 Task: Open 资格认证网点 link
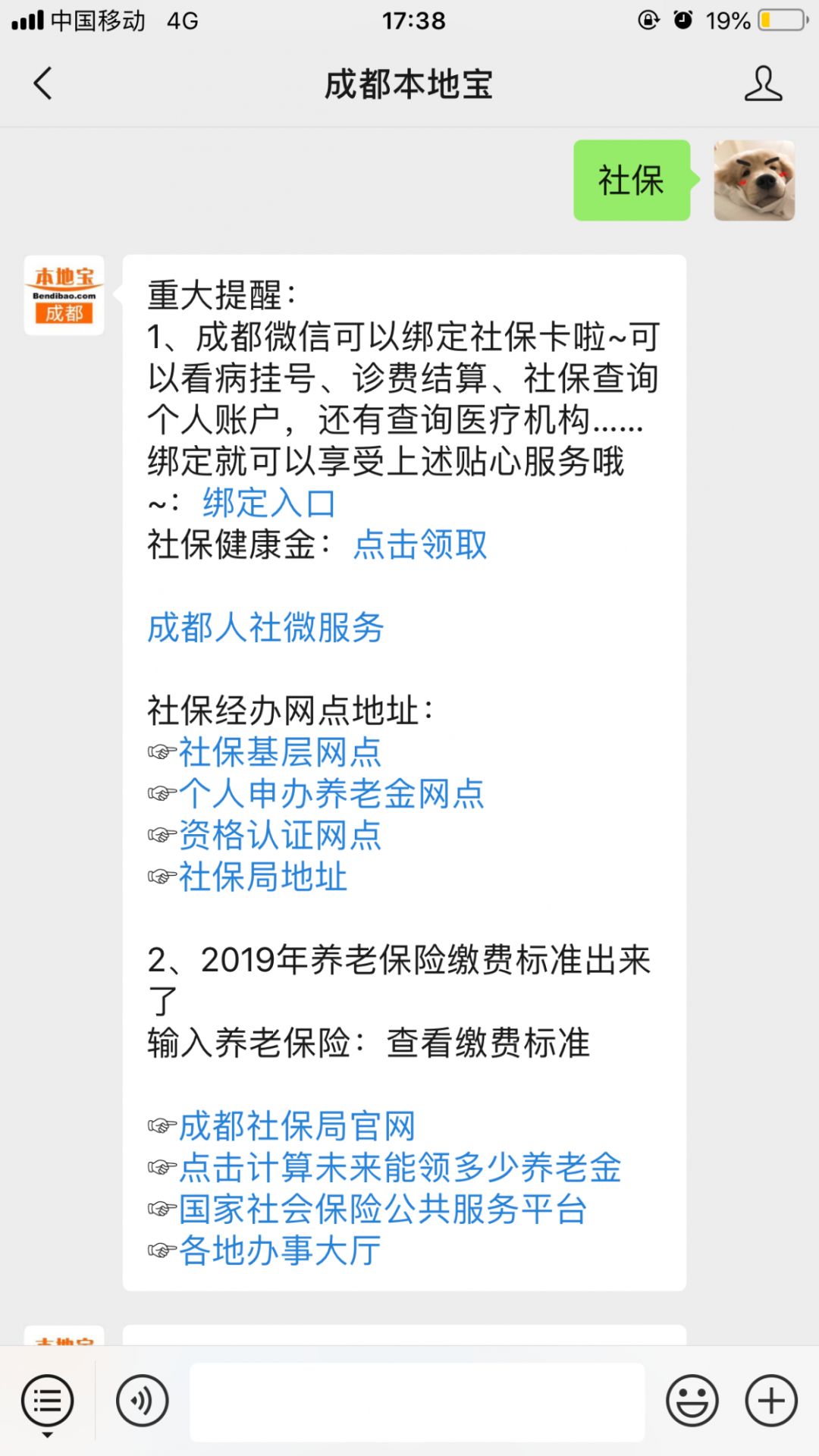(x=279, y=836)
